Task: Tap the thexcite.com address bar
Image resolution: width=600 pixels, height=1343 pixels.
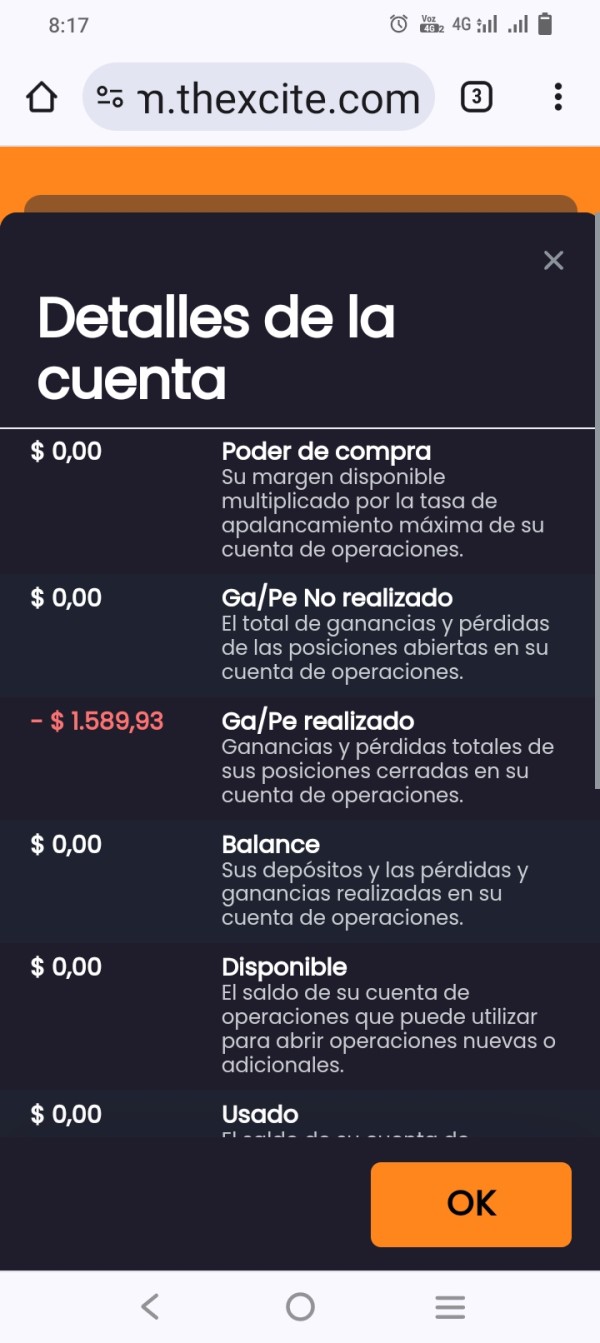Action: click(259, 97)
